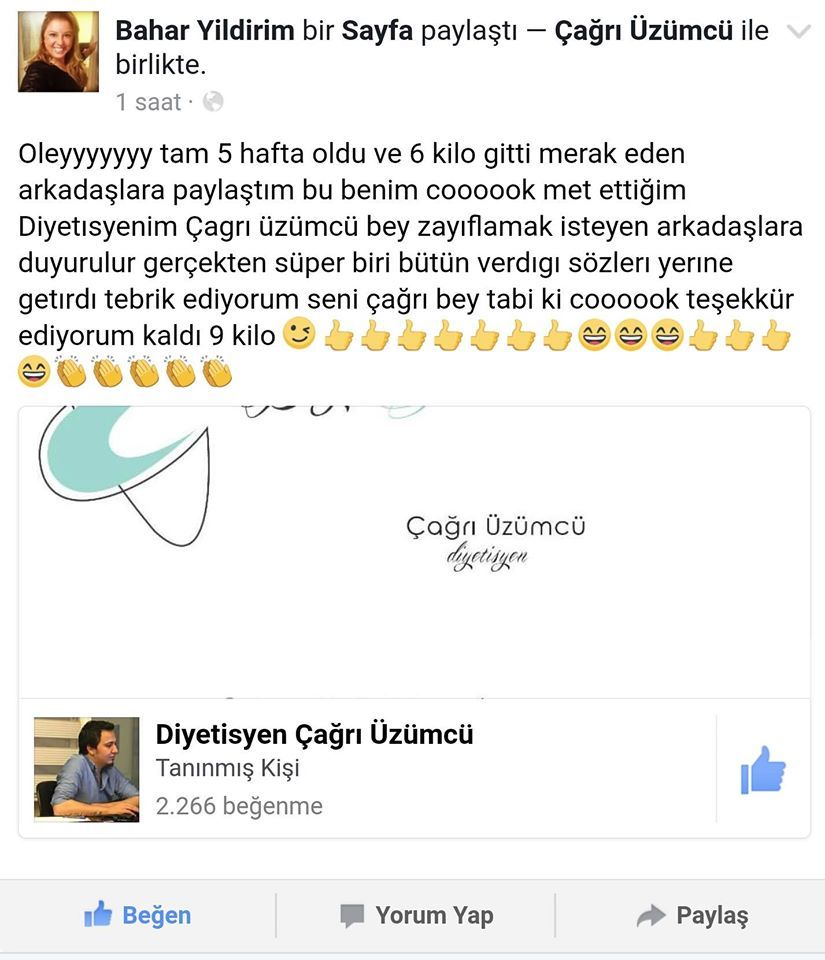Image resolution: width=825 pixels, height=960 pixels.
Task: Open the Diyetisyen Çağrı Üzümcü page link
Action: pyautogui.click(x=314, y=734)
